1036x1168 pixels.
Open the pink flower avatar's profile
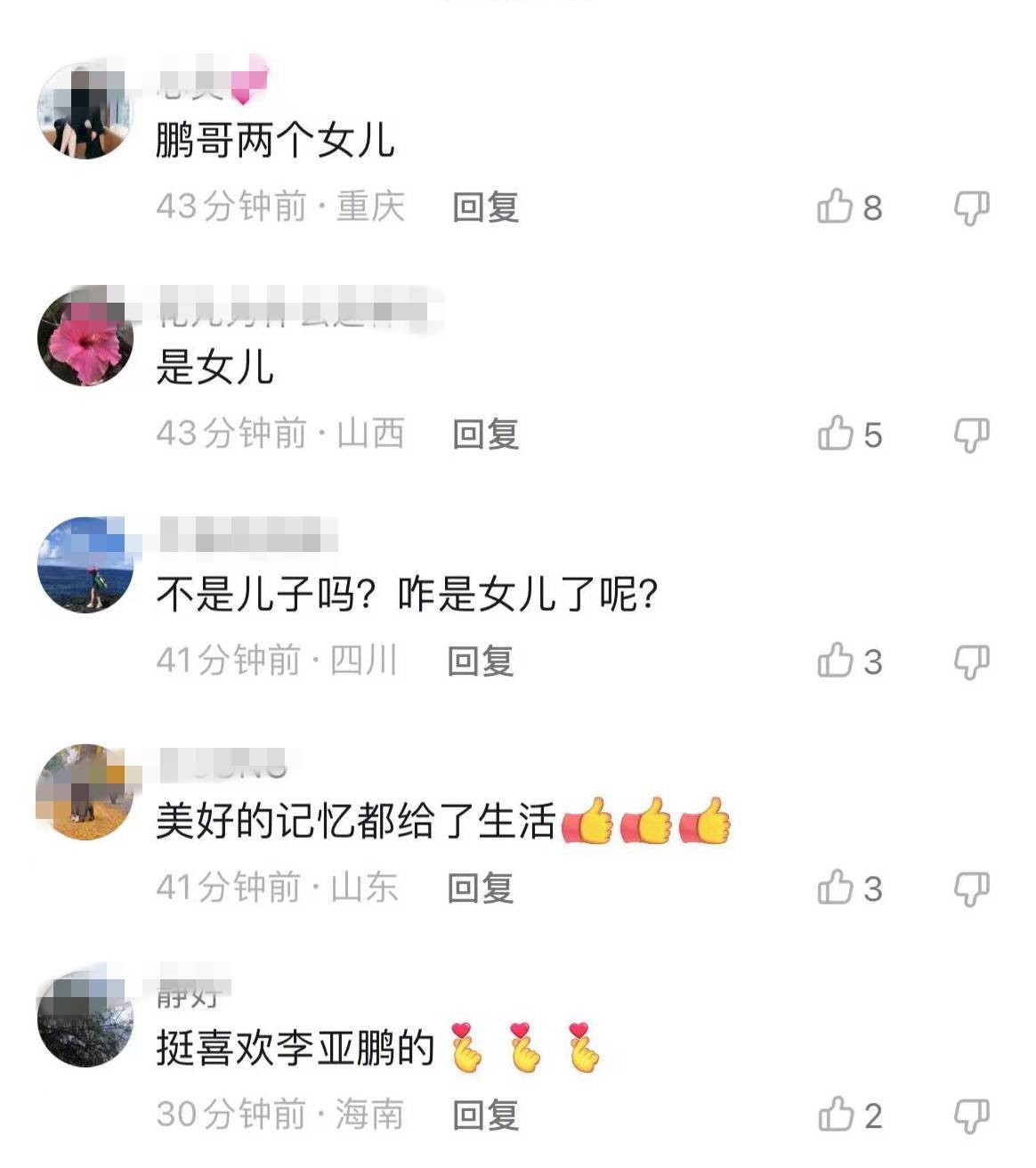coord(85,338)
